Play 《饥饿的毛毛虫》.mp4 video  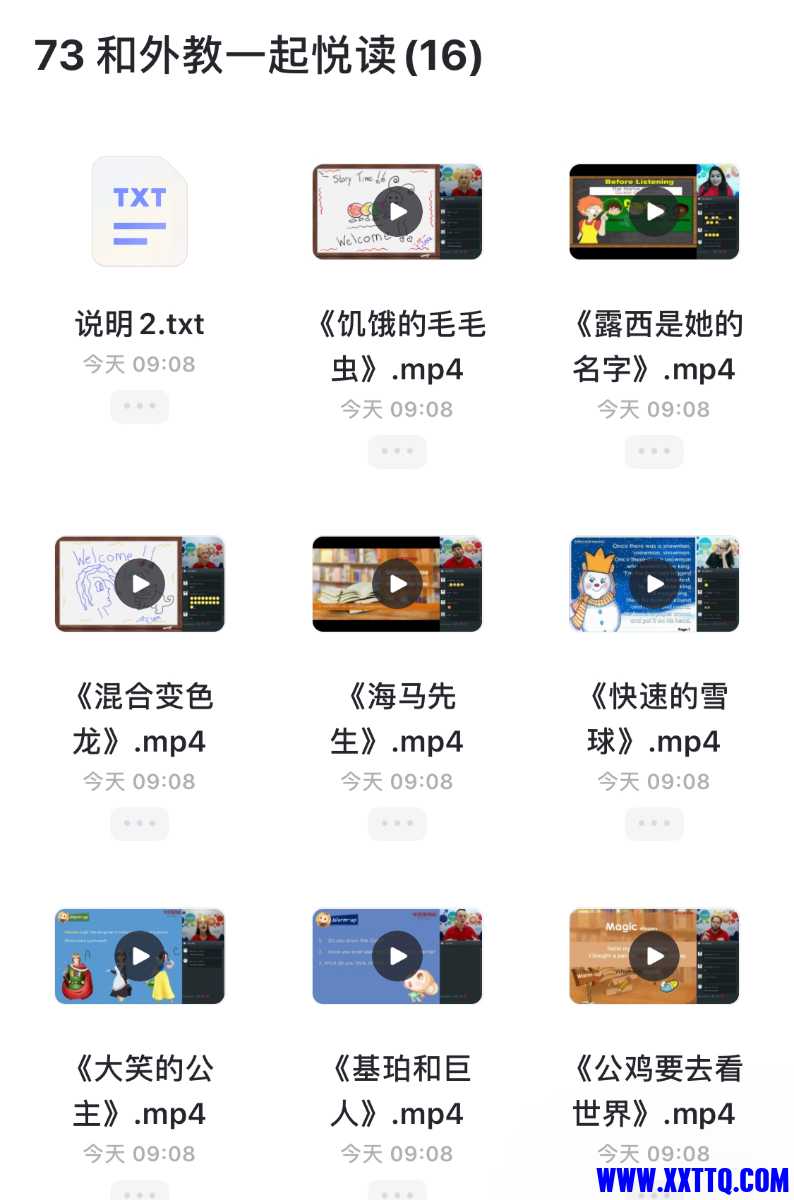tap(397, 211)
